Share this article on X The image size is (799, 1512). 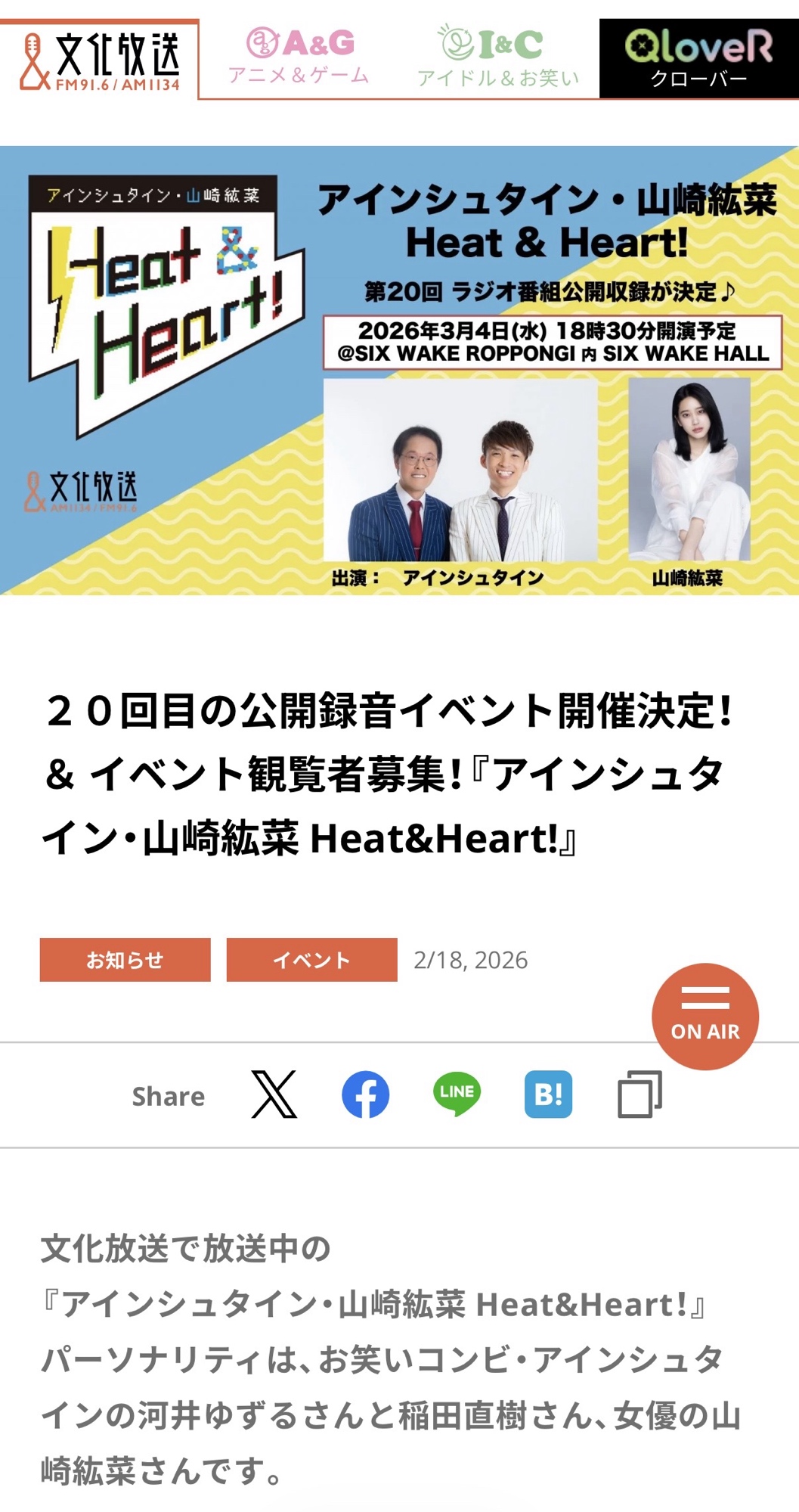pyautogui.click(x=274, y=1094)
